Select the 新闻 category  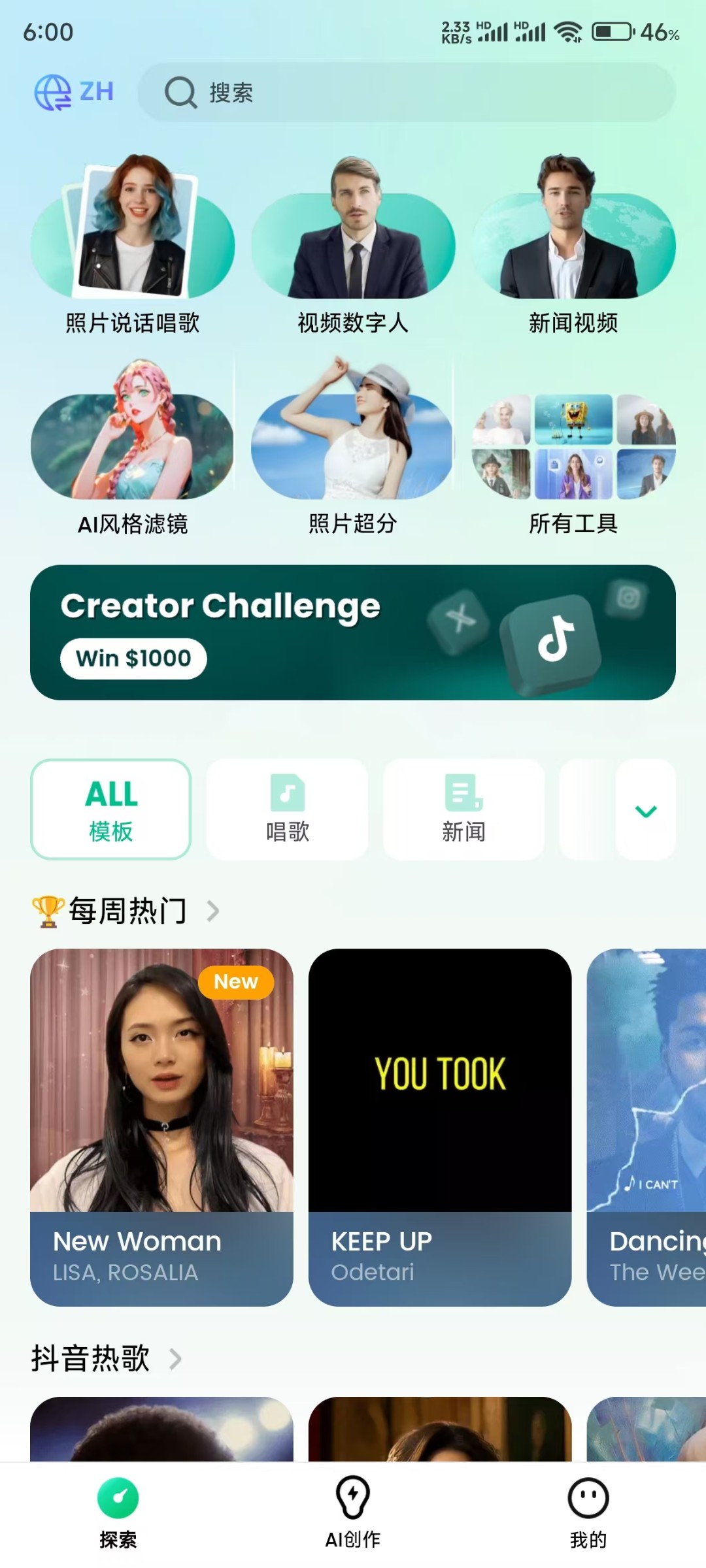[x=463, y=809]
